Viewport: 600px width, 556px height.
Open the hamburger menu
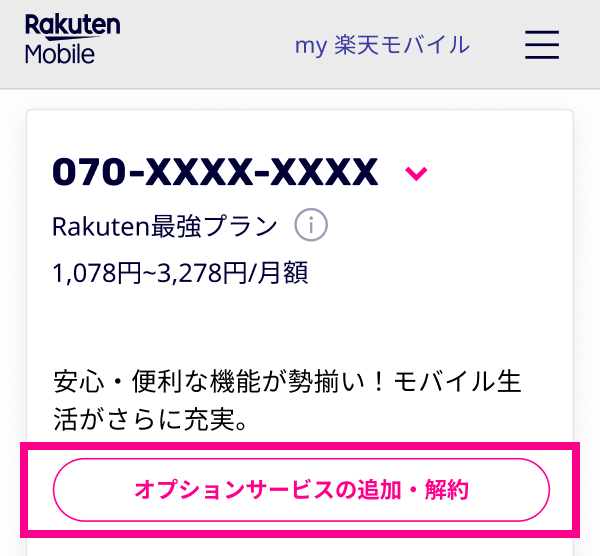(542, 45)
